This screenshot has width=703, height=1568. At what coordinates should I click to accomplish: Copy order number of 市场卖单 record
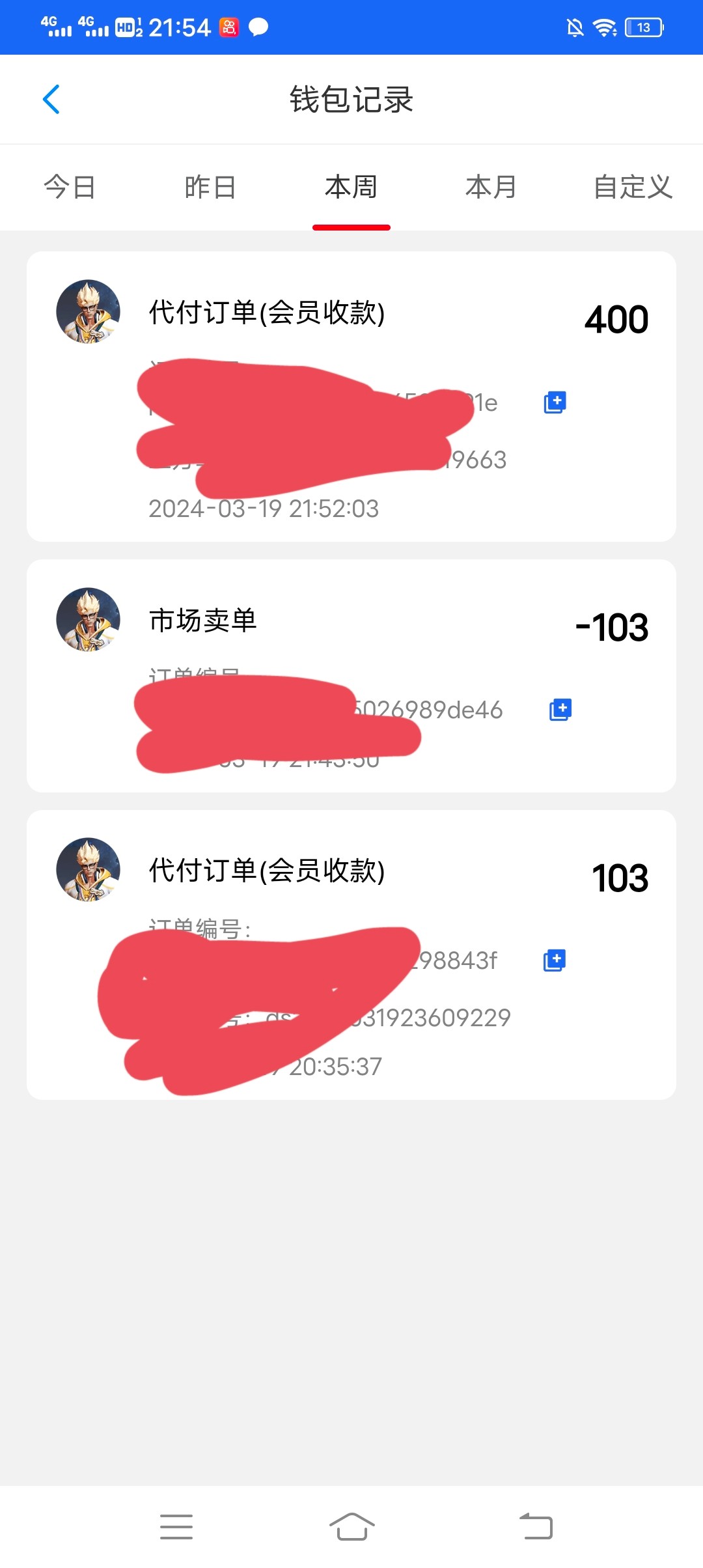click(x=560, y=709)
